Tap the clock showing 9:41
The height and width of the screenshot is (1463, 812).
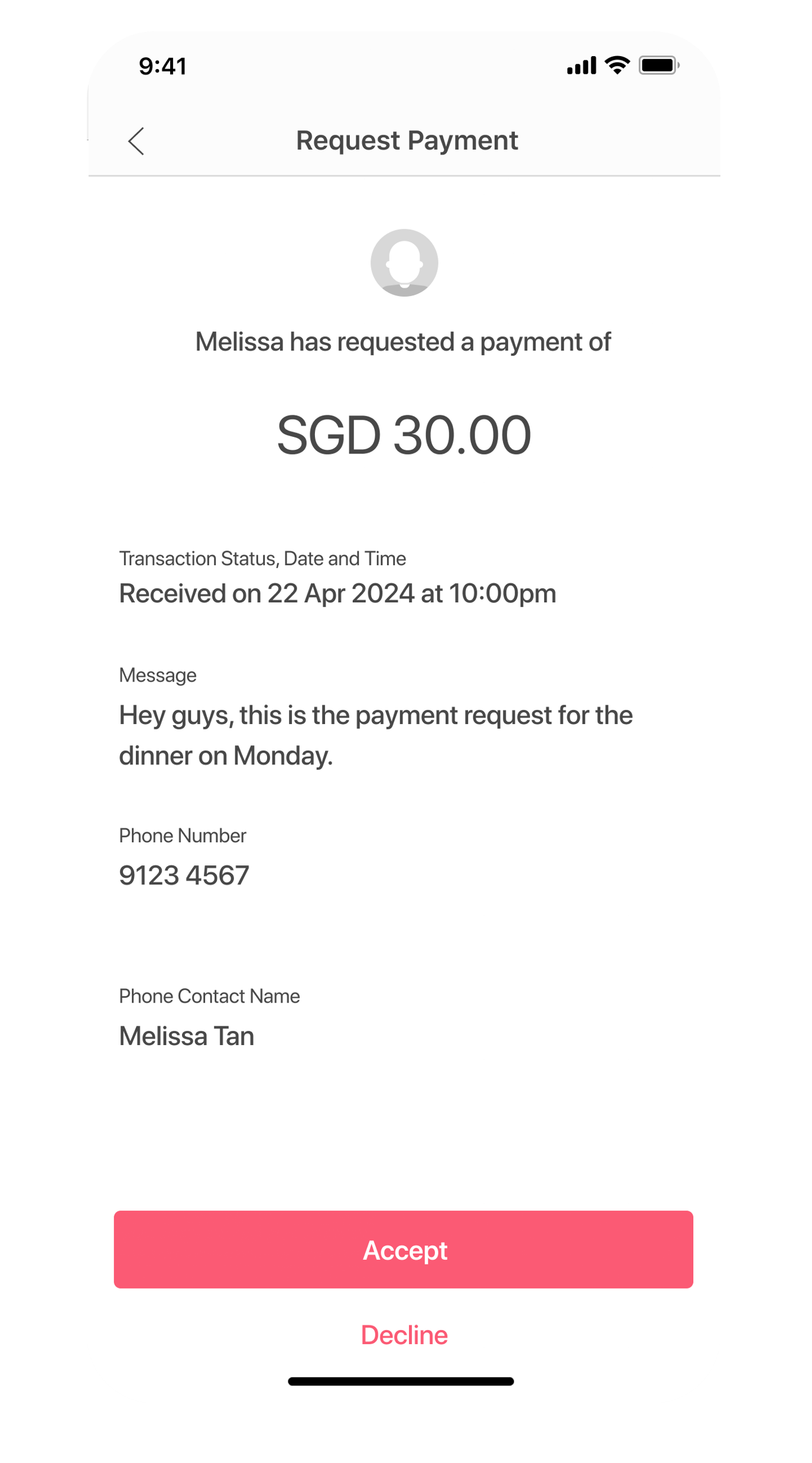click(x=163, y=66)
